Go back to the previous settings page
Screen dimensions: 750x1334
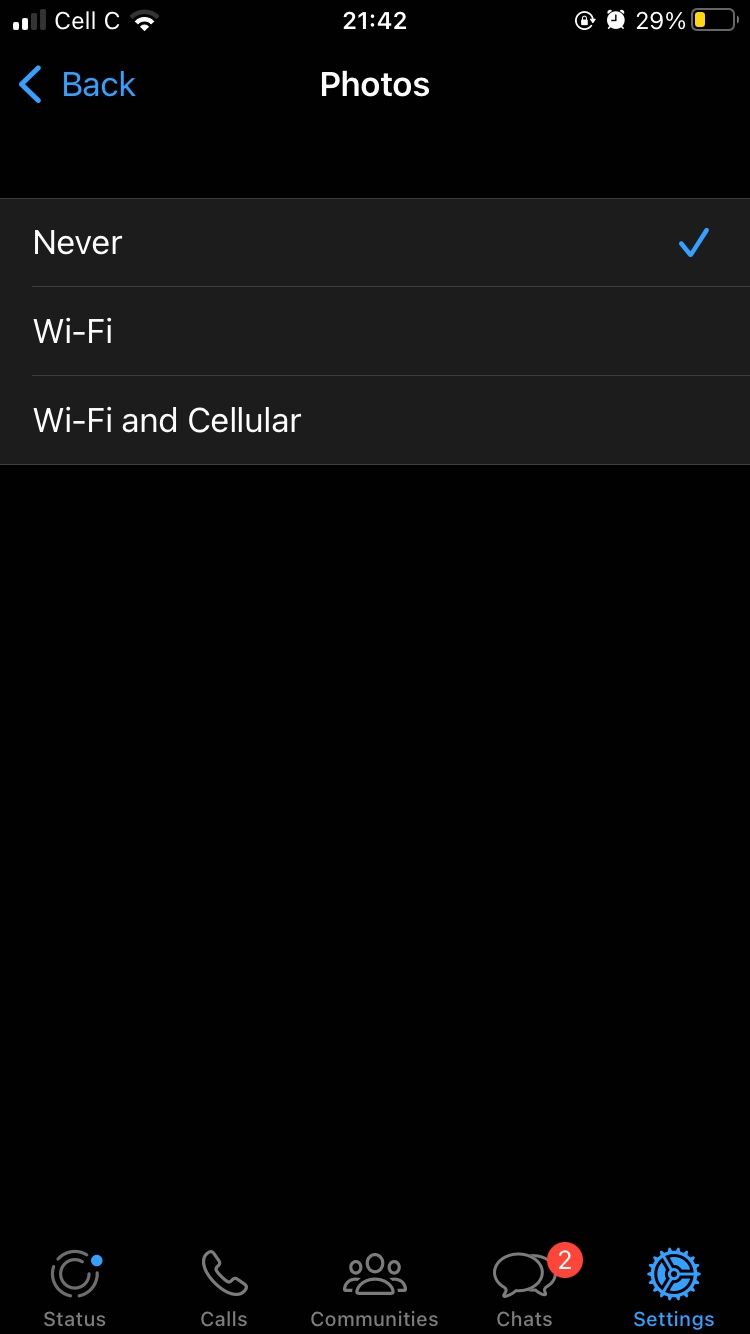[x=78, y=85]
